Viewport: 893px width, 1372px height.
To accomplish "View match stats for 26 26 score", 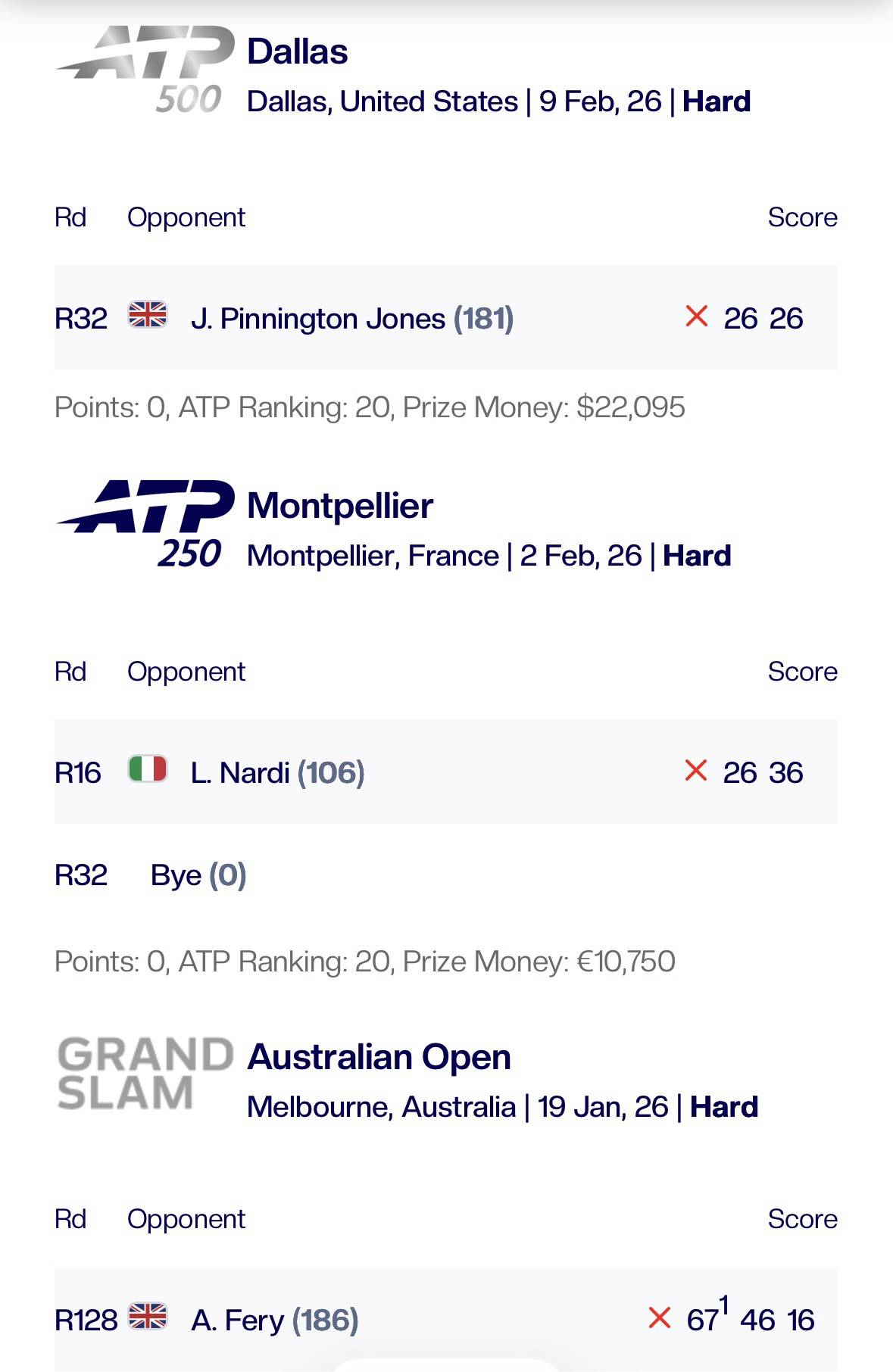I will (763, 318).
